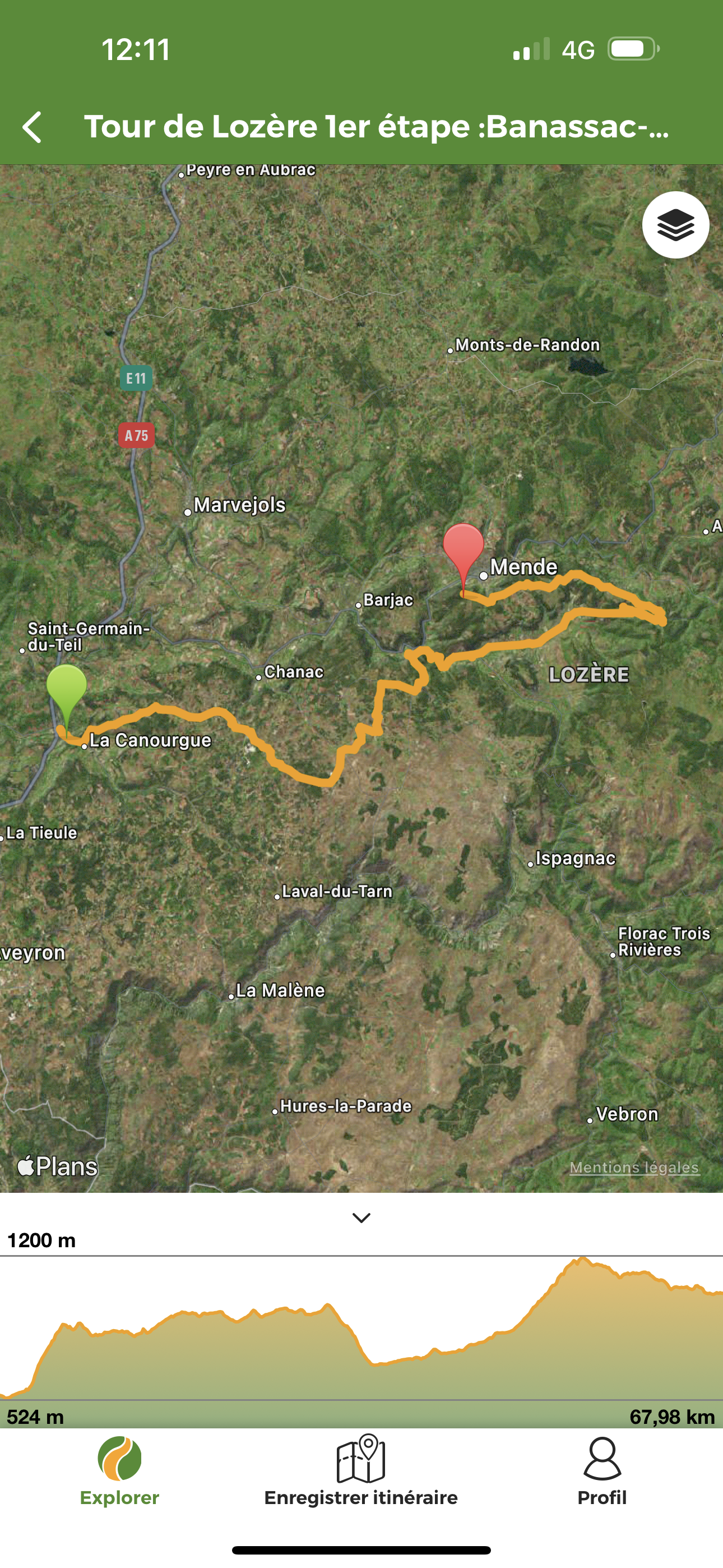Open the Enregistrer itinéraire tab
The image size is (723, 1568).
pos(361,1472)
